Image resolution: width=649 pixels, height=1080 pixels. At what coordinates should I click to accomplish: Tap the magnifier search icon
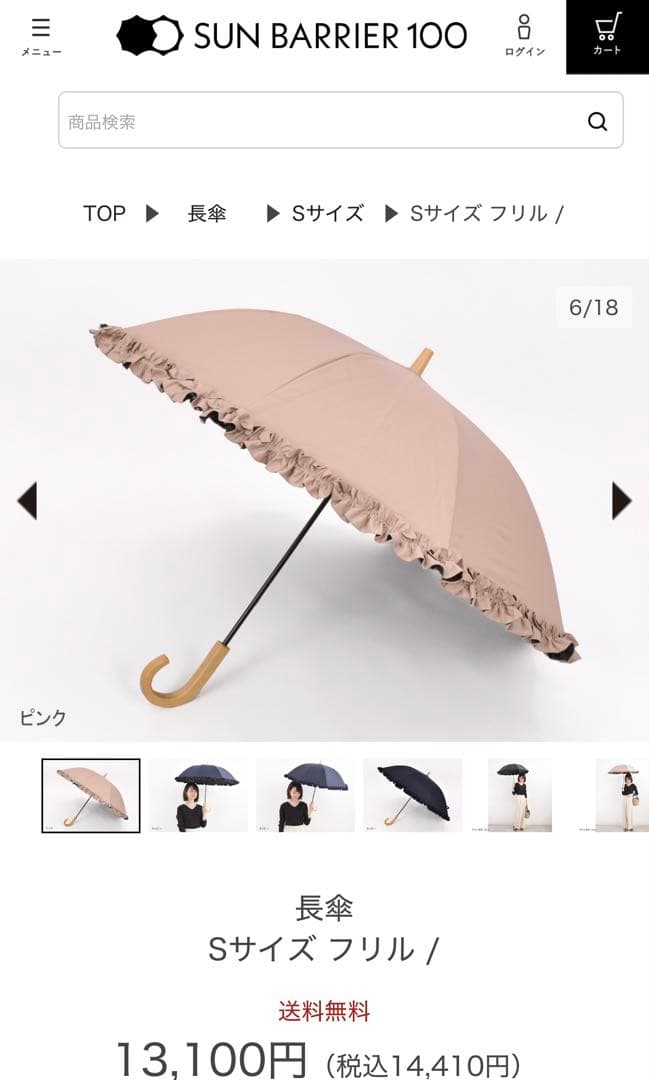[597, 121]
